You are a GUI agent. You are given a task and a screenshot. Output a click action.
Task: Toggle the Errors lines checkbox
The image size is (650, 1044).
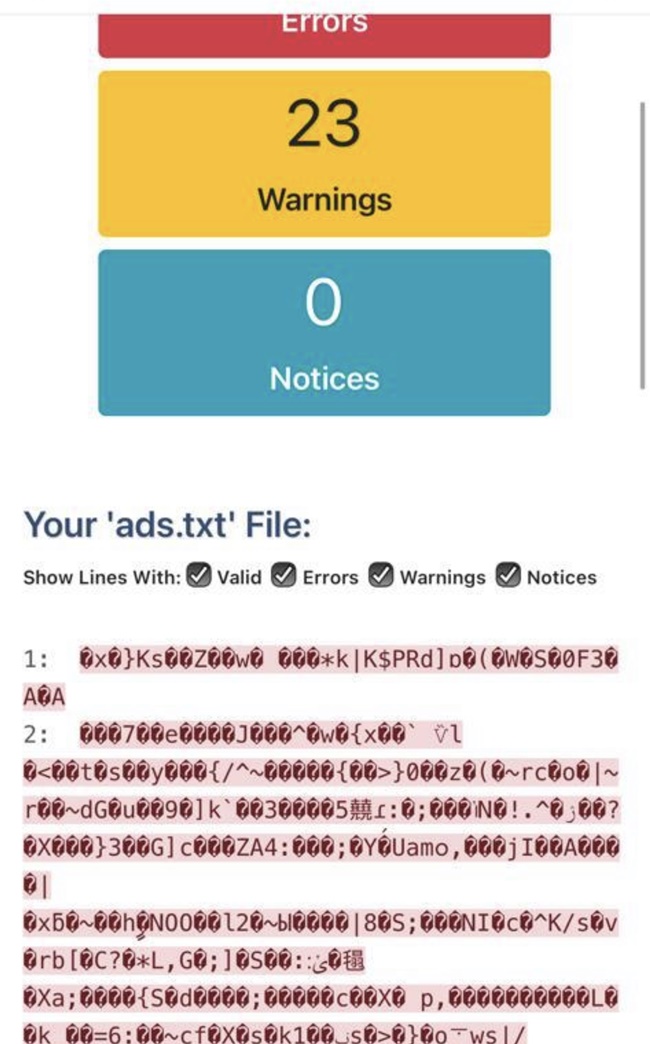click(285, 576)
